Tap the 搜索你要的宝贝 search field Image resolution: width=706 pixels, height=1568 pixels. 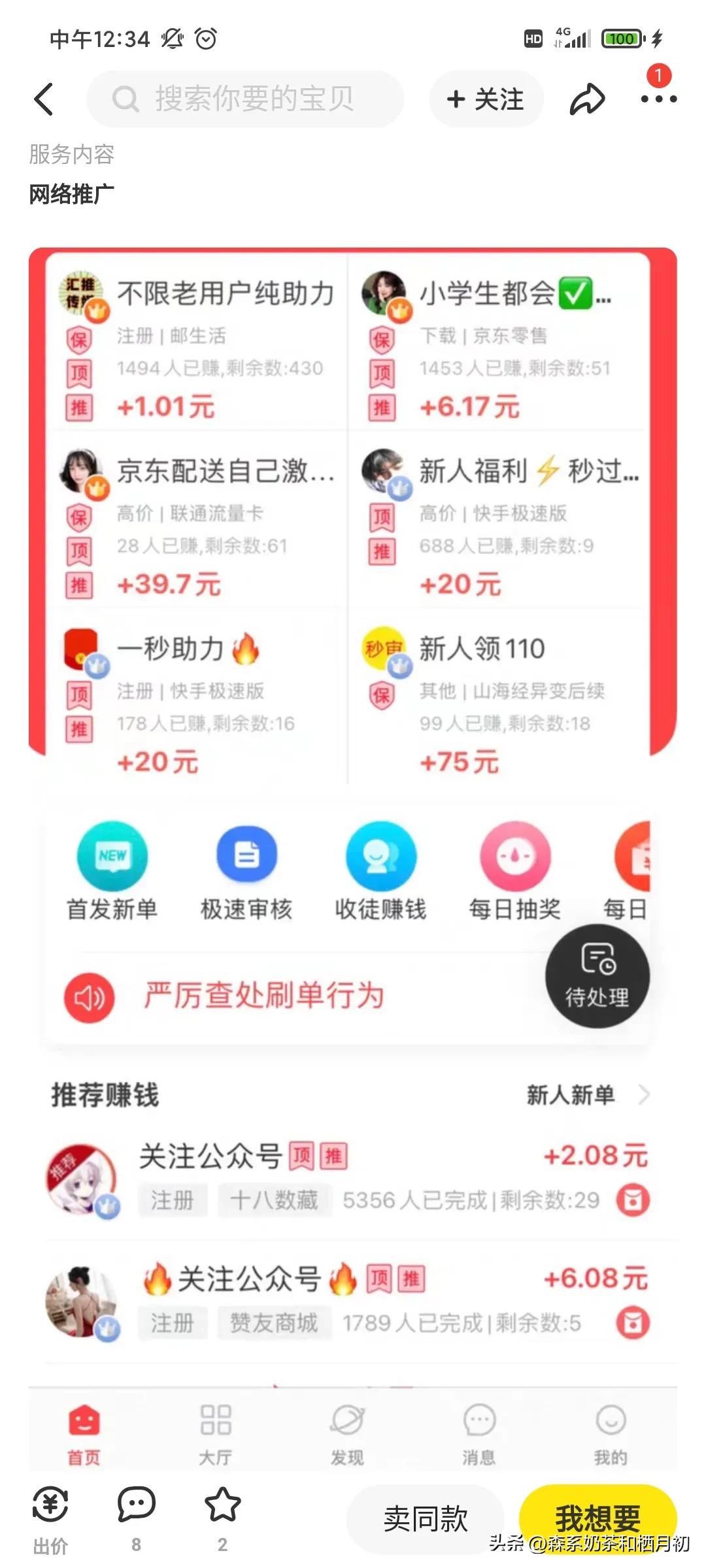[248, 99]
